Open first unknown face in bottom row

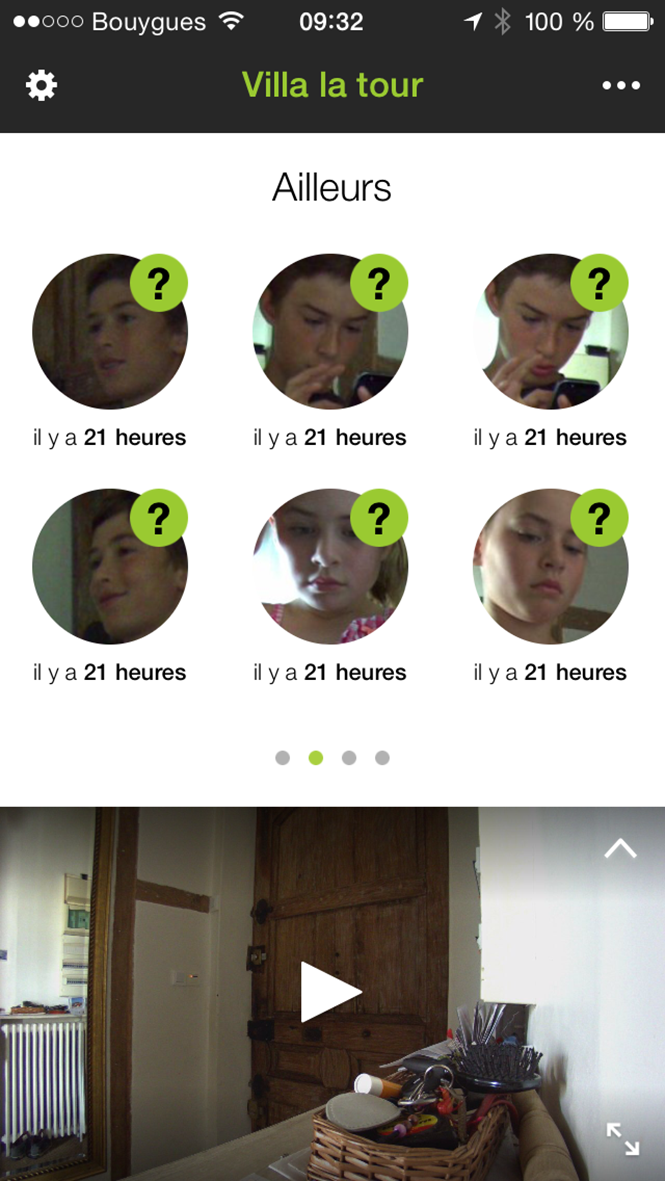tap(109, 566)
